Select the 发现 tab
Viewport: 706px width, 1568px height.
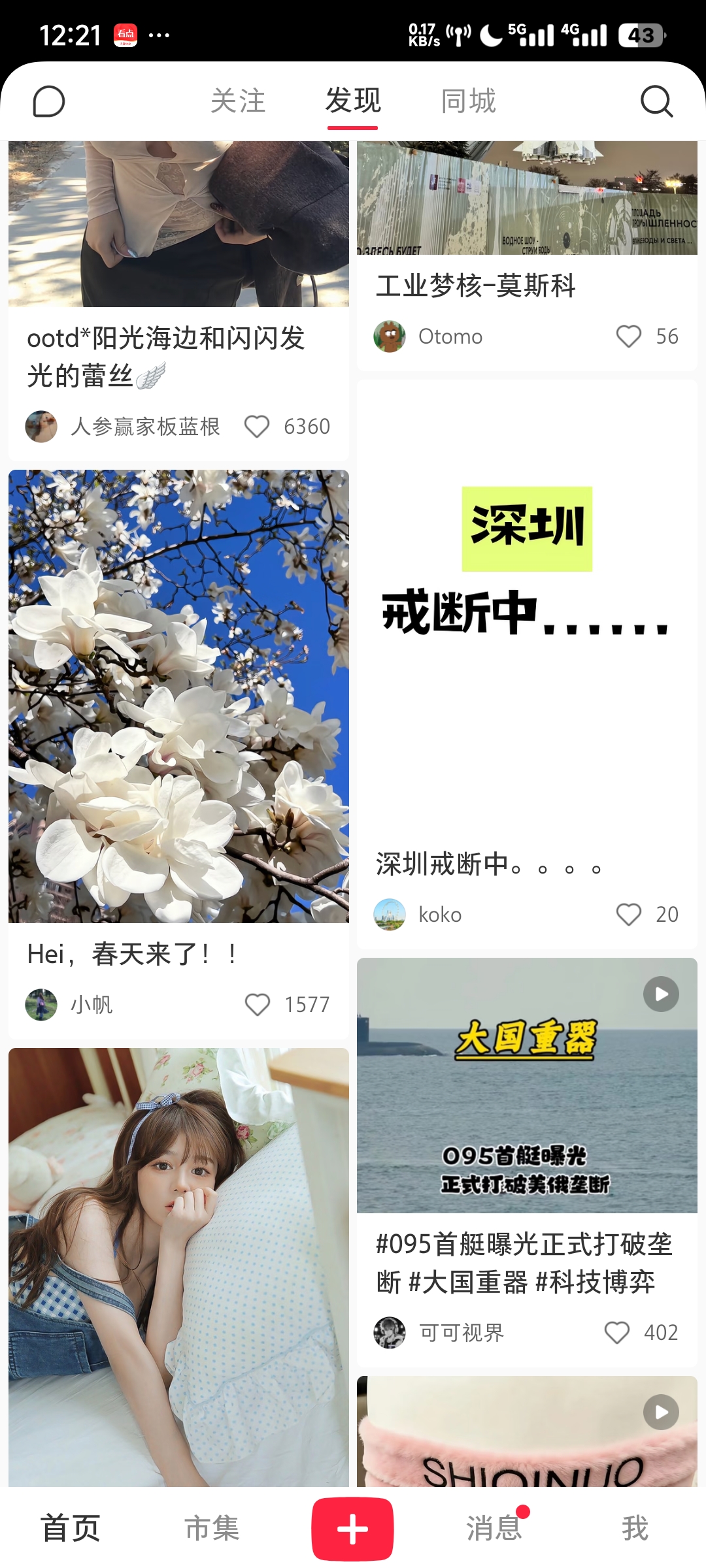pyautogui.click(x=353, y=101)
